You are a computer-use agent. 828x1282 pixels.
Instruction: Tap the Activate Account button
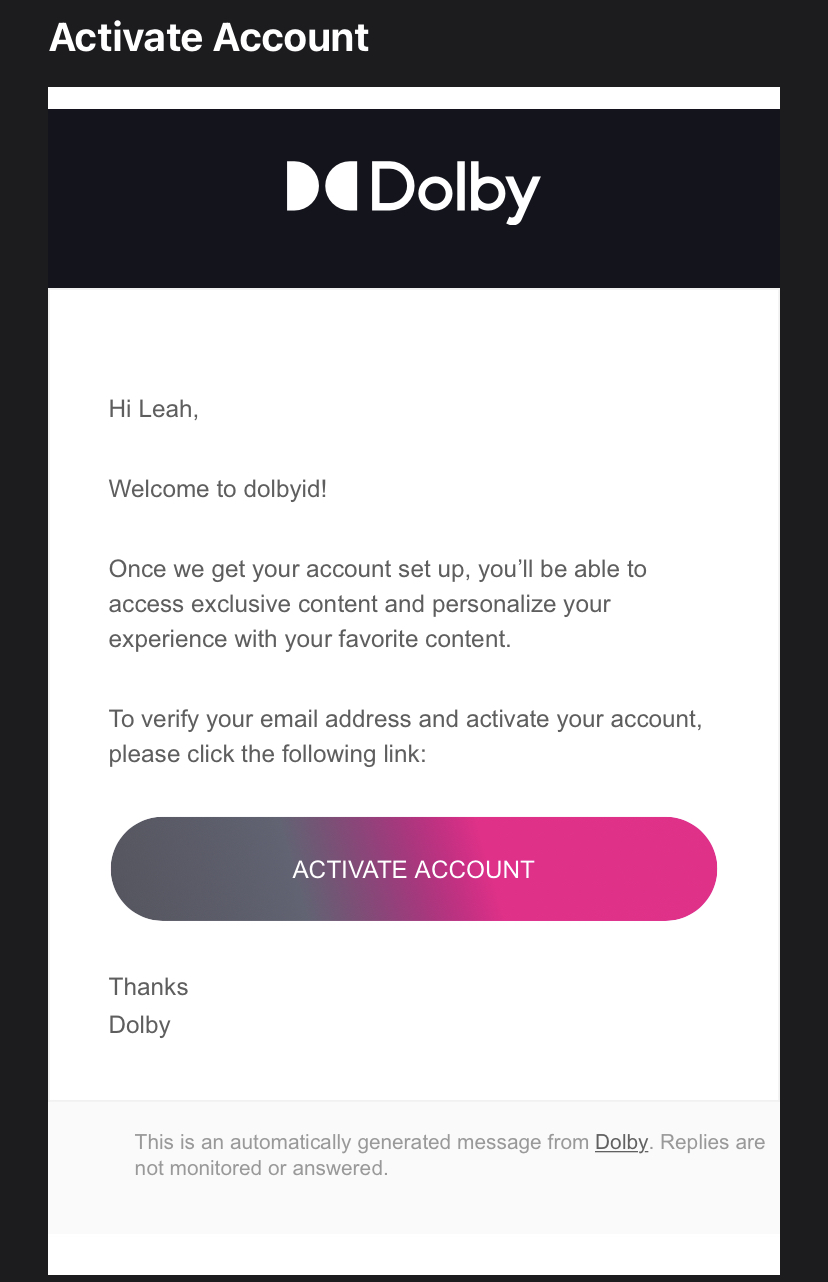tap(413, 869)
